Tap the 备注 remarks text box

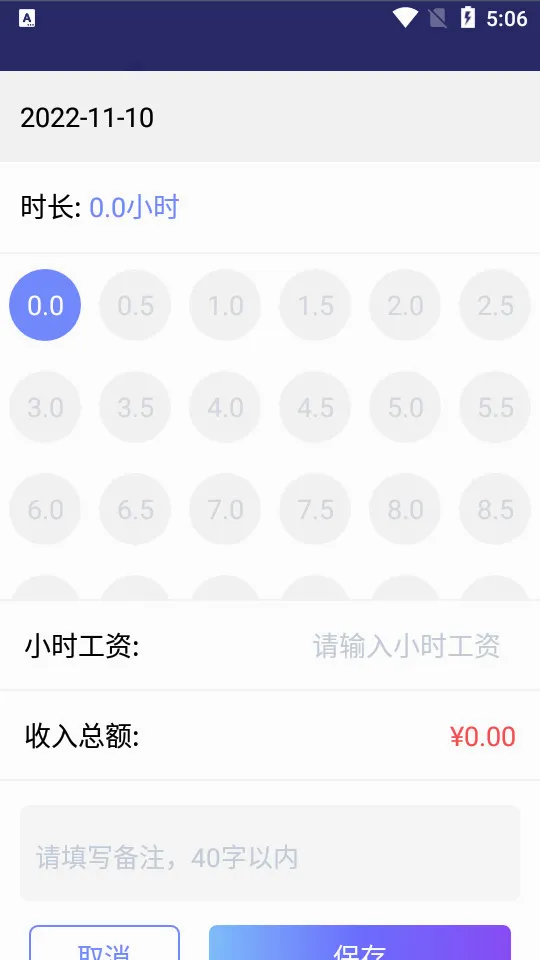(x=270, y=853)
